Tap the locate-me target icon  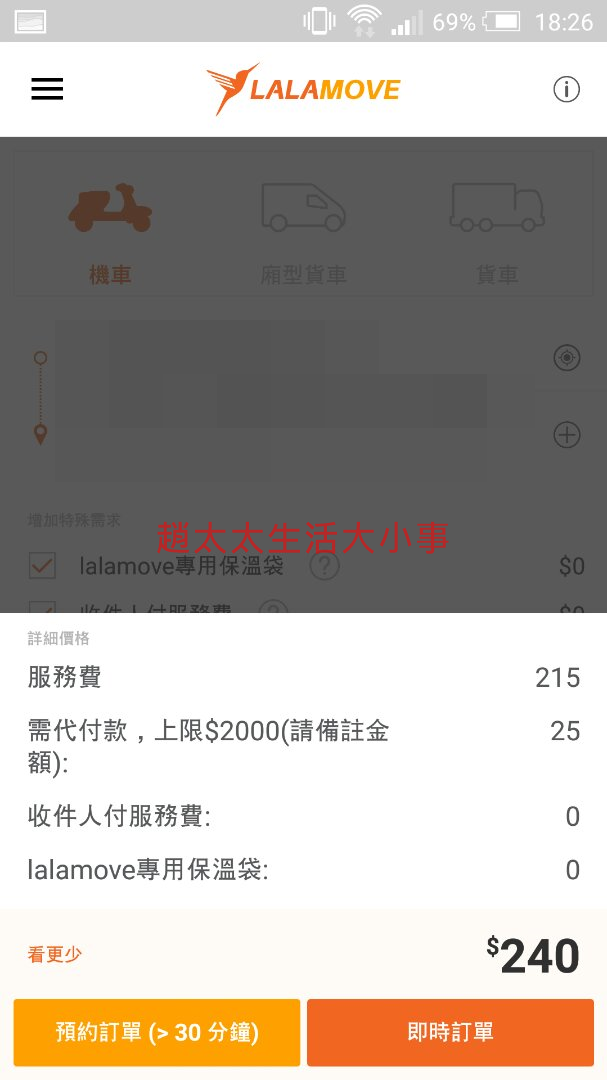coord(567,357)
